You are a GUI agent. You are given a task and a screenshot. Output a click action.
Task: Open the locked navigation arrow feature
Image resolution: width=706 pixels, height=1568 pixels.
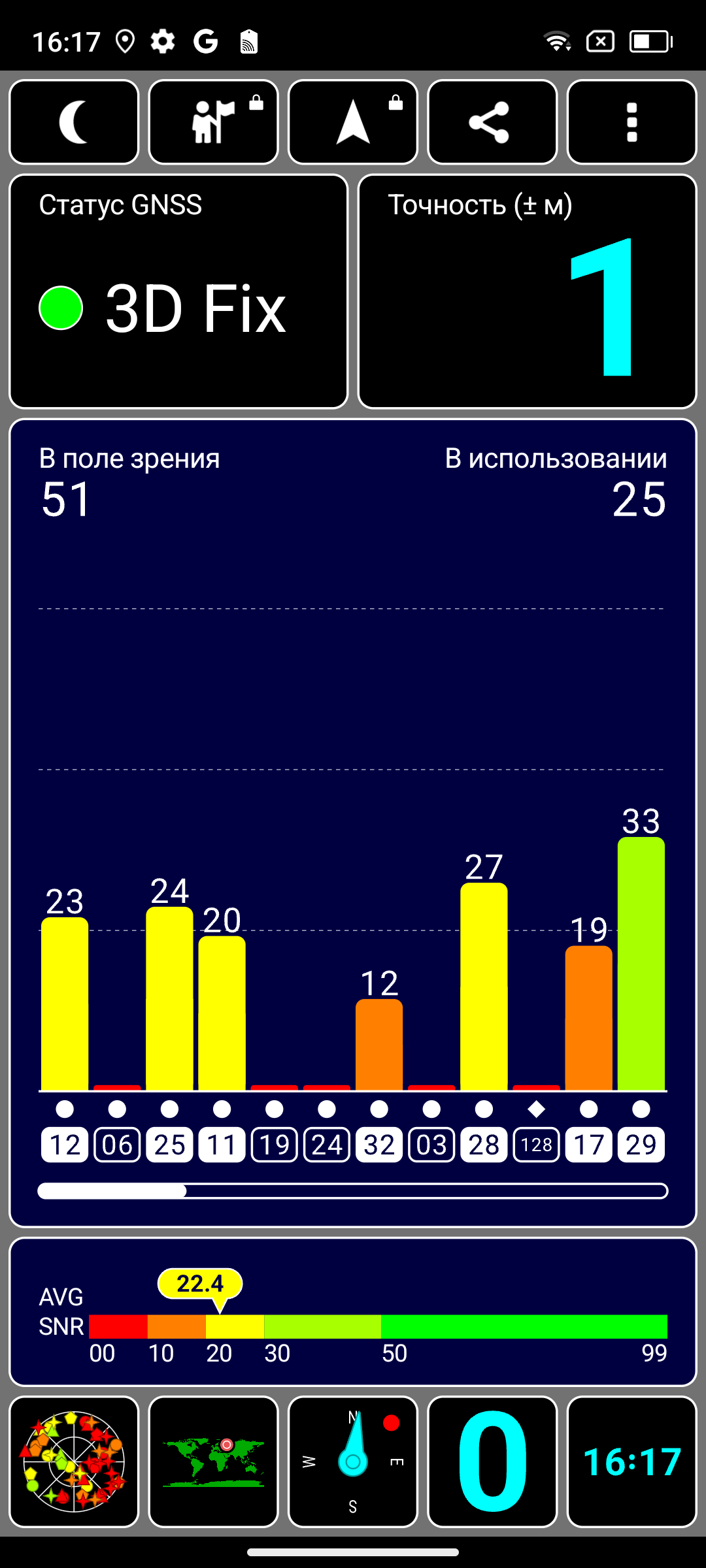pos(353,122)
